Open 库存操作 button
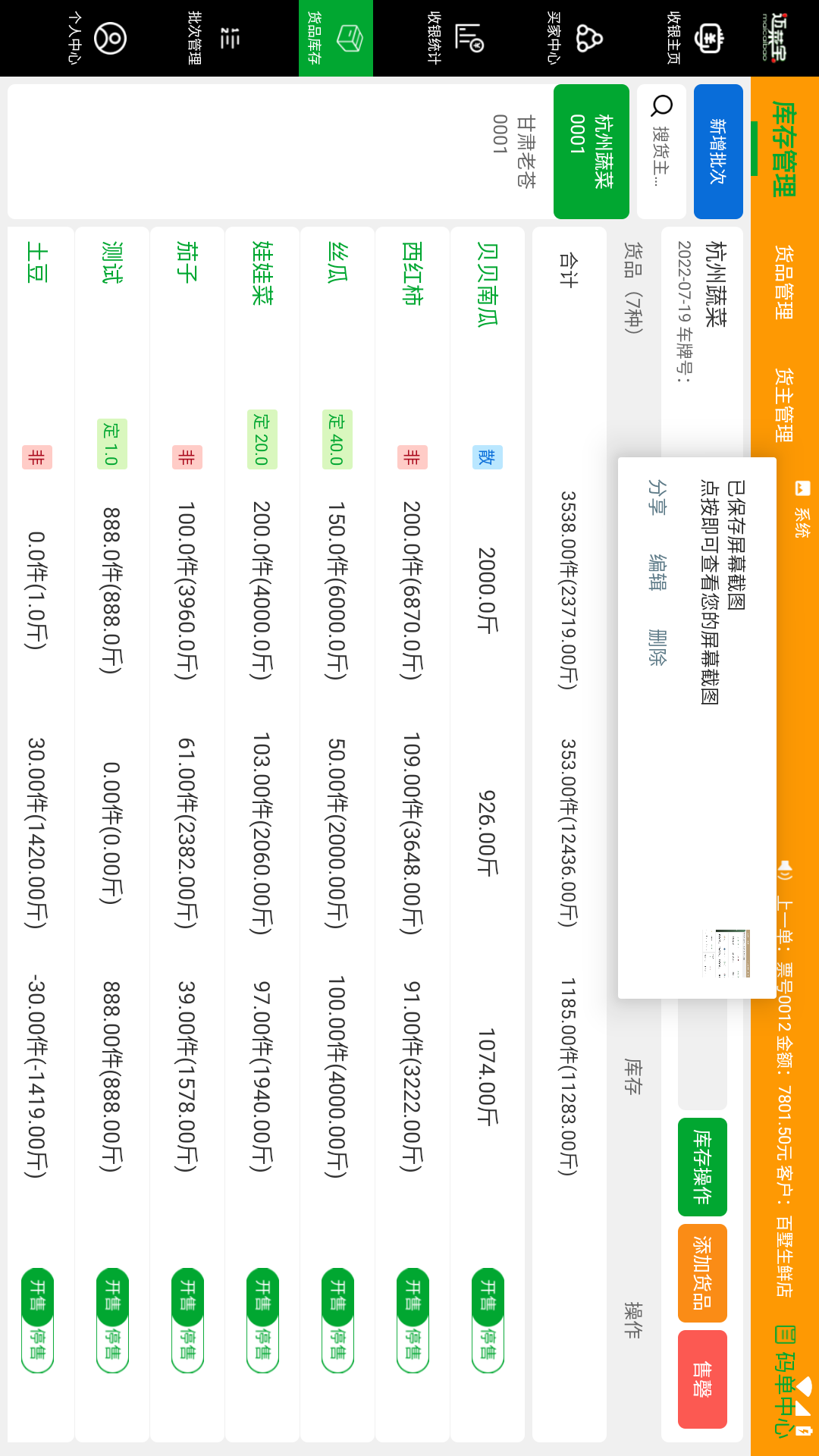Image resolution: width=819 pixels, height=1456 pixels. click(x=701, y=1166)
